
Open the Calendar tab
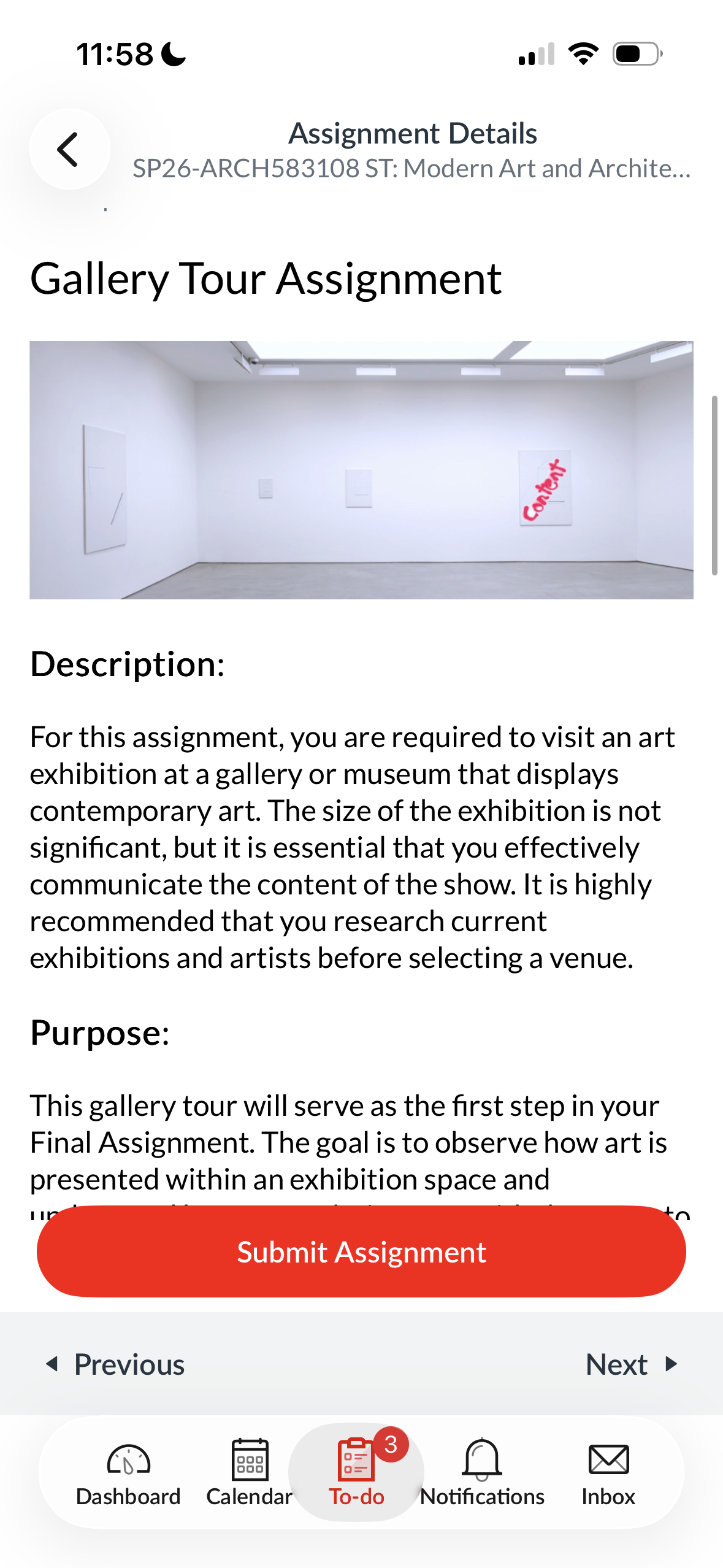(250, 1472)
